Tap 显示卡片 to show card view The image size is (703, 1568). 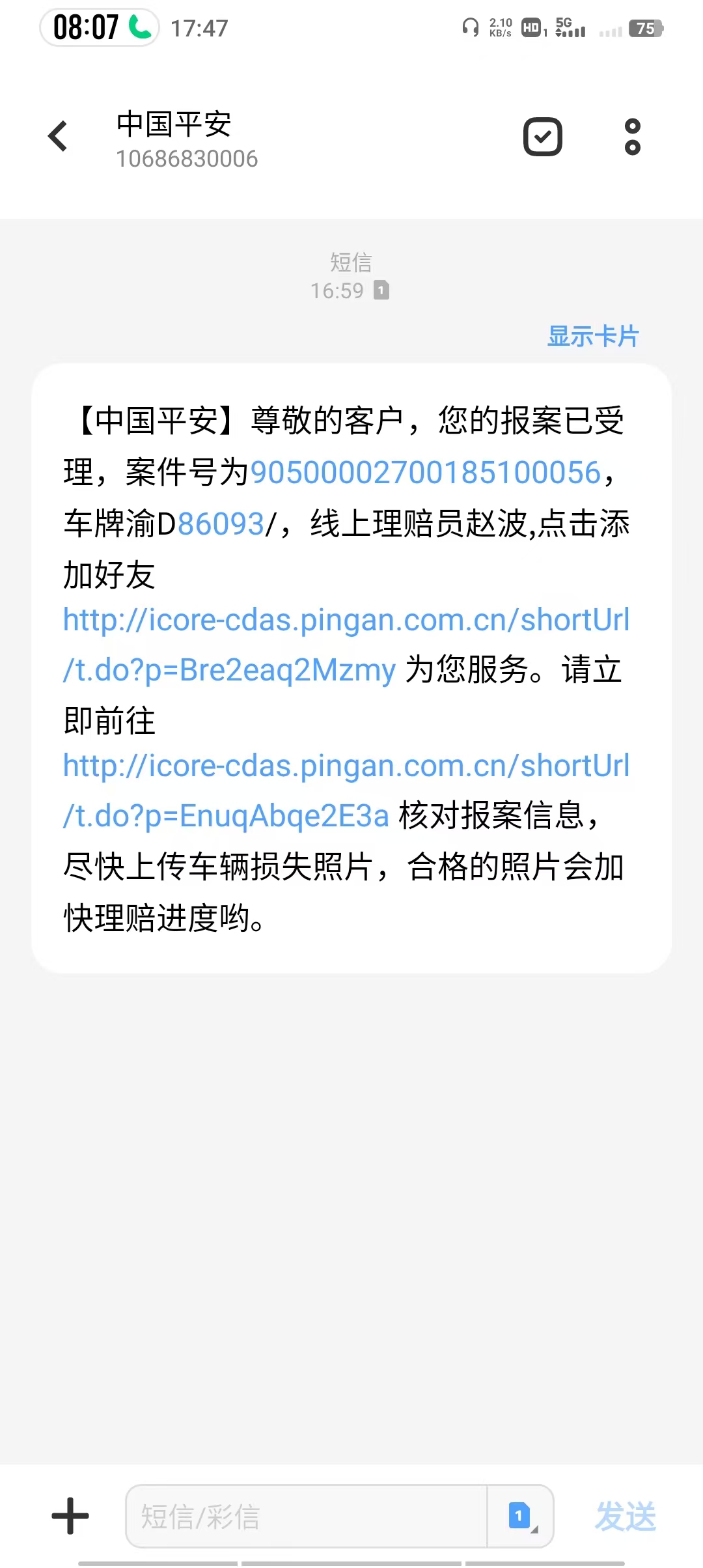click(593, 337)
